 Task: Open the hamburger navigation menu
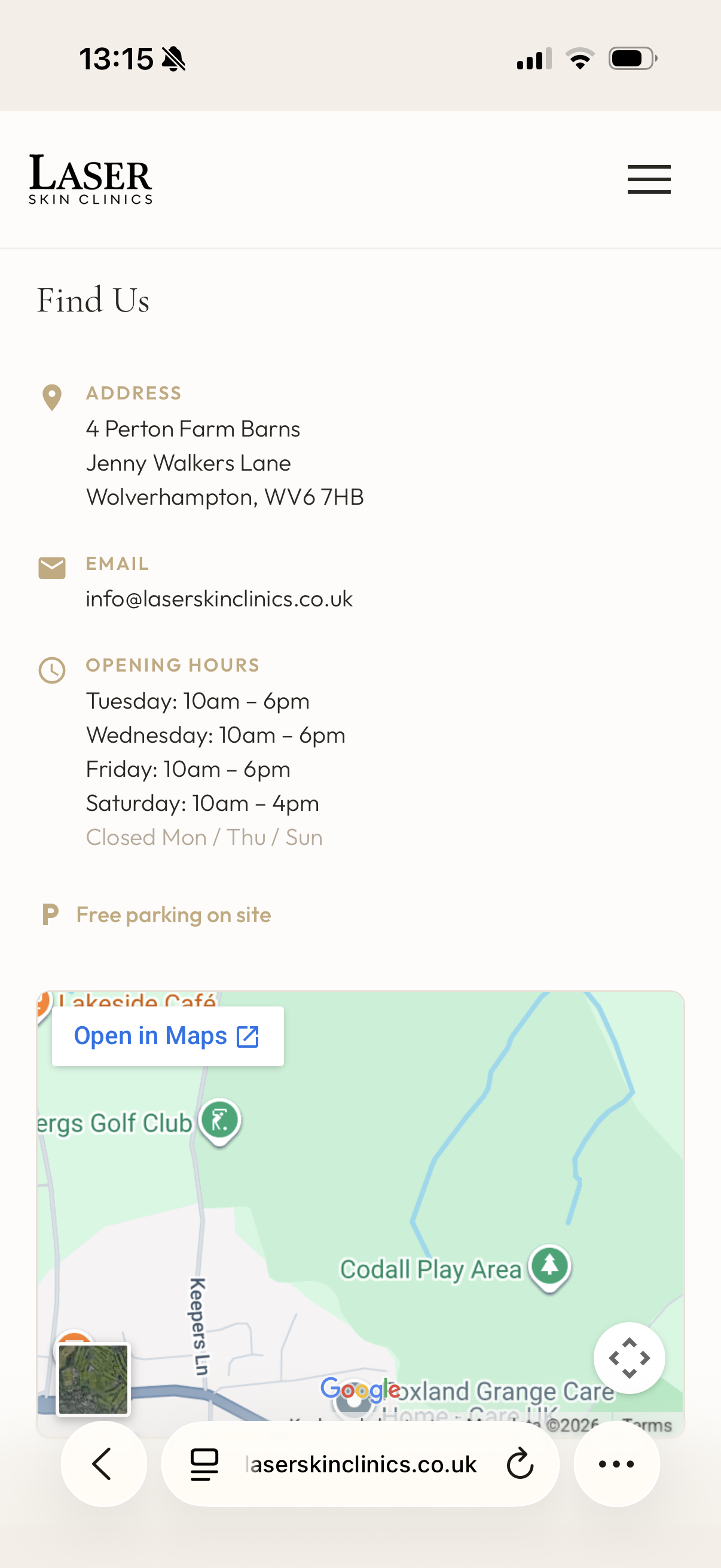point(649,179)
